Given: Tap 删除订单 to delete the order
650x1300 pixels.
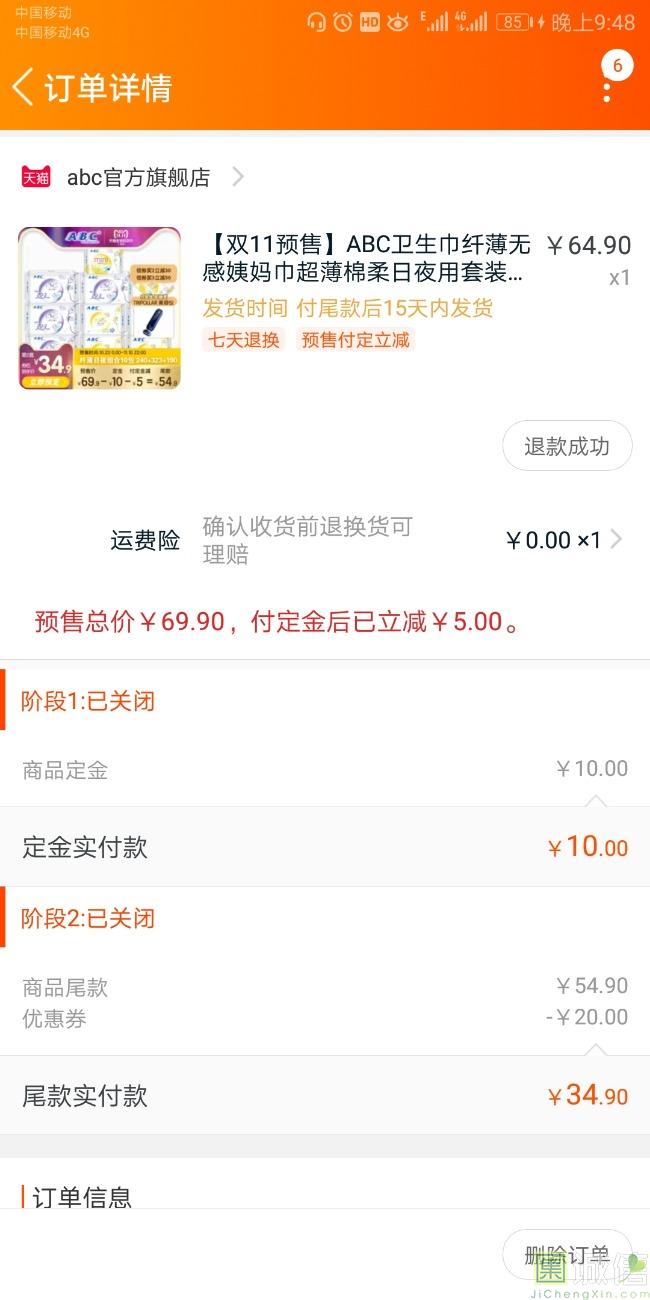Looking at the screenshot, I should pos(566,1254).
